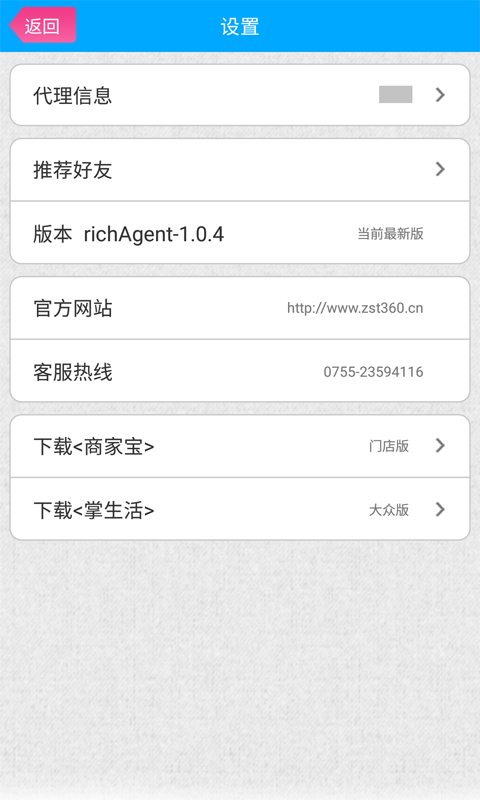Tap the 返回 back button
The image size is (480, 800).
tap(43, 25)
